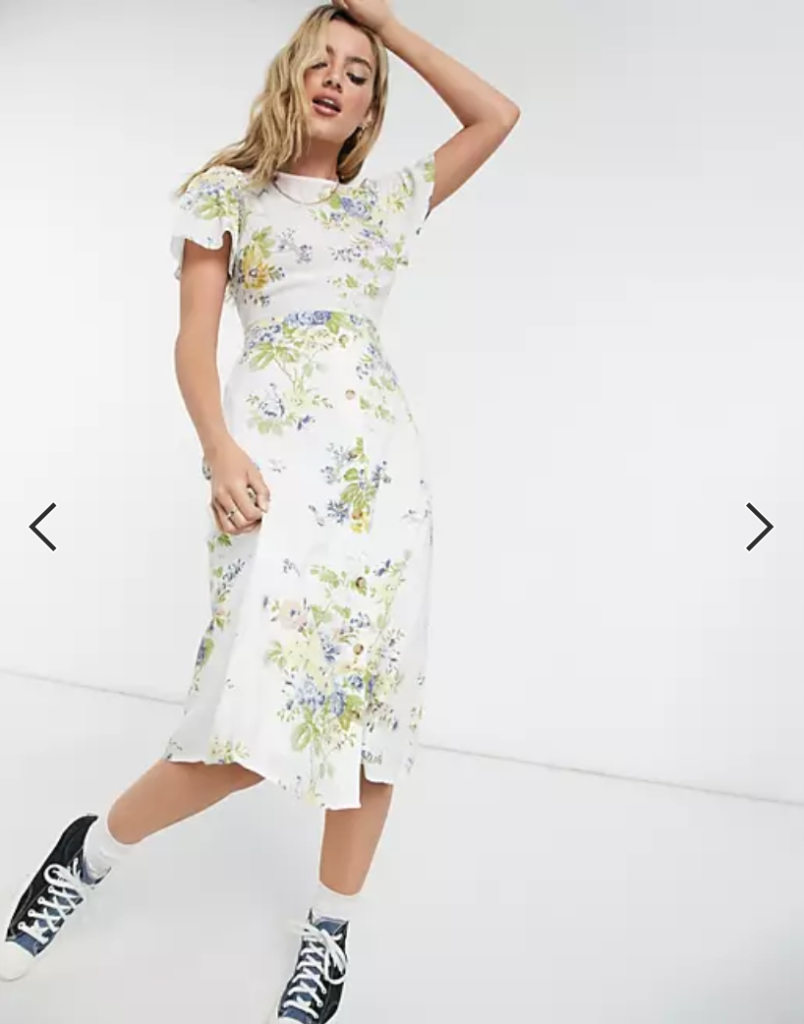Click the dress bodice area of the photo

[x=310, y=250]
